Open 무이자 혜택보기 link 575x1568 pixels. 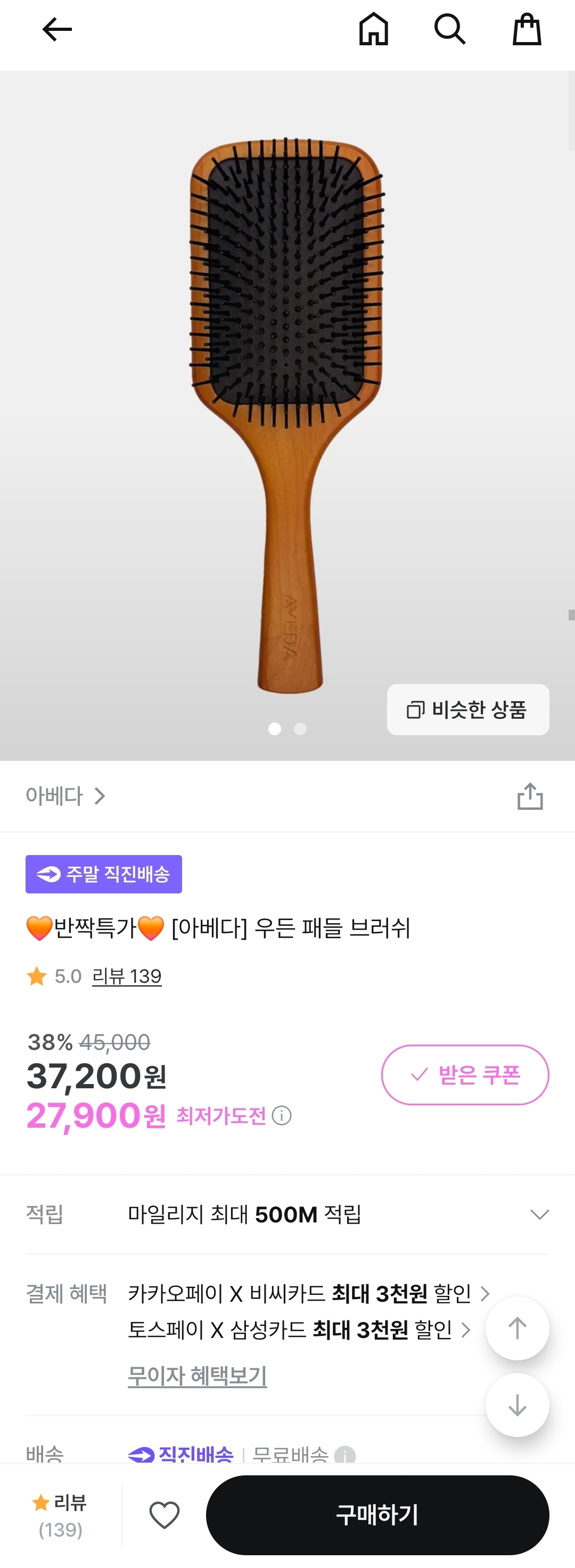pos(197,1376)
